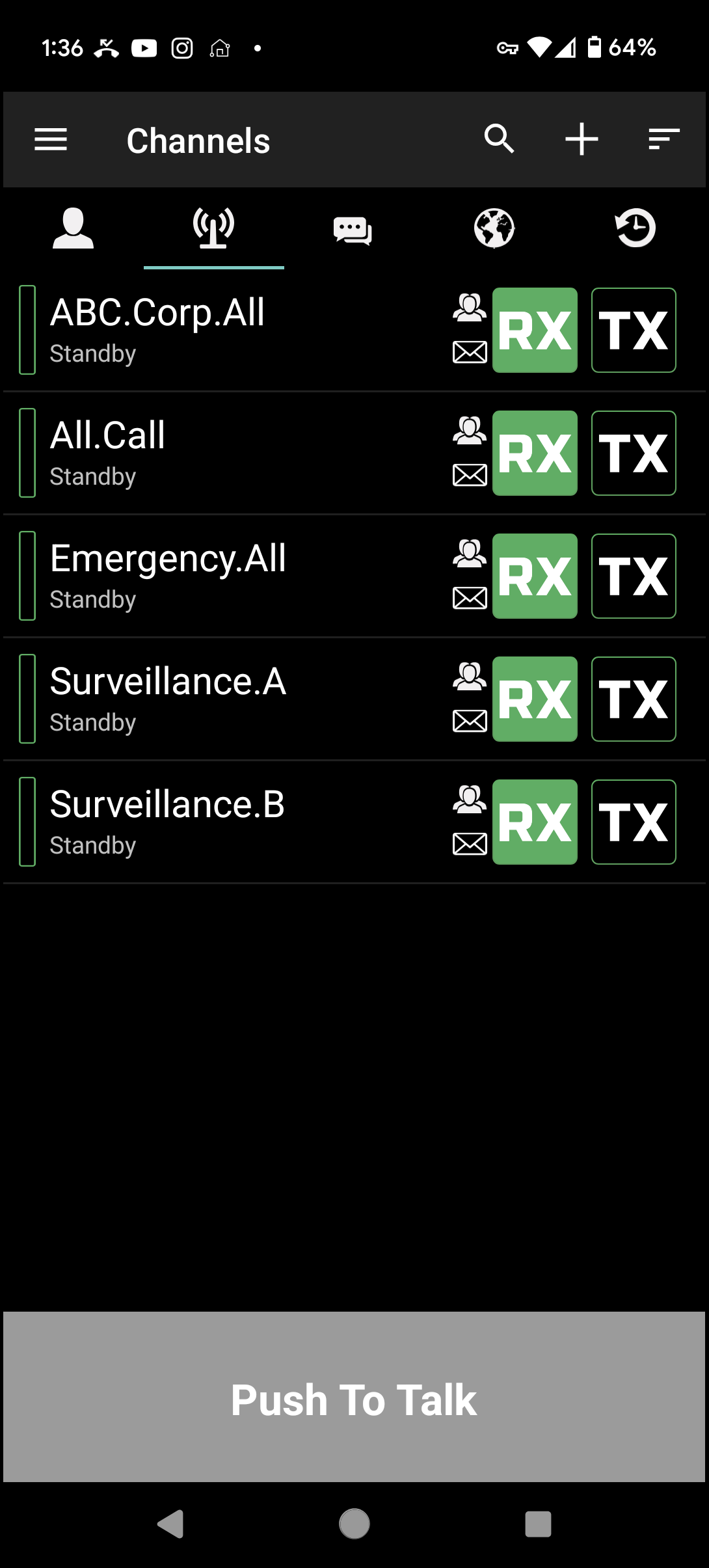This screenshot has width=709, height=1568.
Task: Open the hamburger navigation menu
Action: click(x=51, y=139)
